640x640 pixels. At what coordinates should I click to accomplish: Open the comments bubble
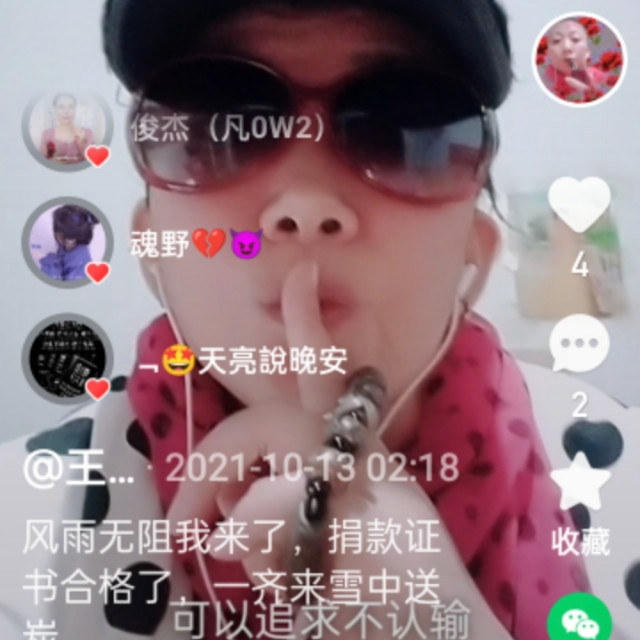580,346
